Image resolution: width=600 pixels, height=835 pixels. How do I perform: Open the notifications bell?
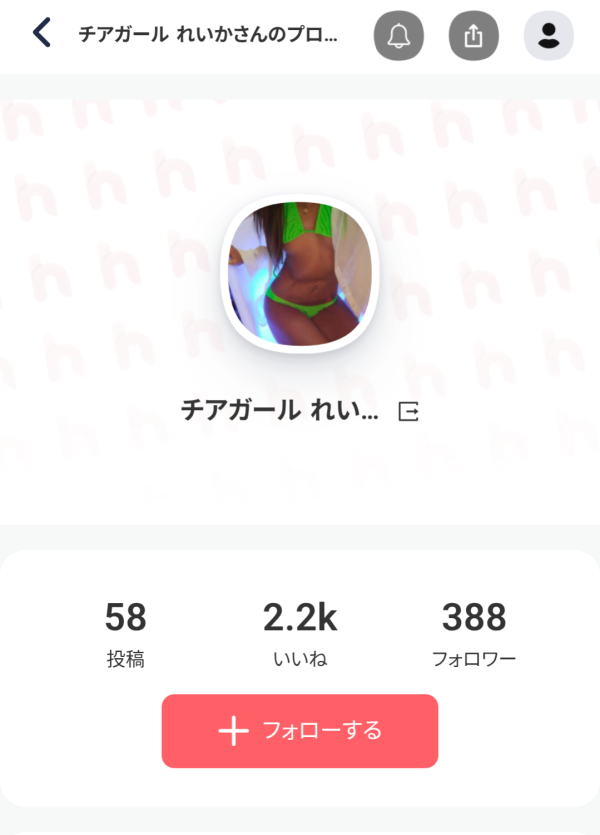coord(399,36)
